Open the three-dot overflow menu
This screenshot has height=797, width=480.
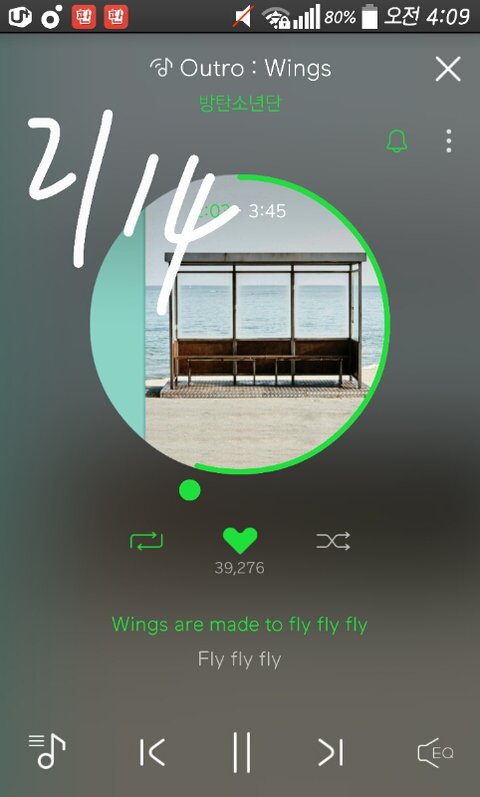click(448, 141)
